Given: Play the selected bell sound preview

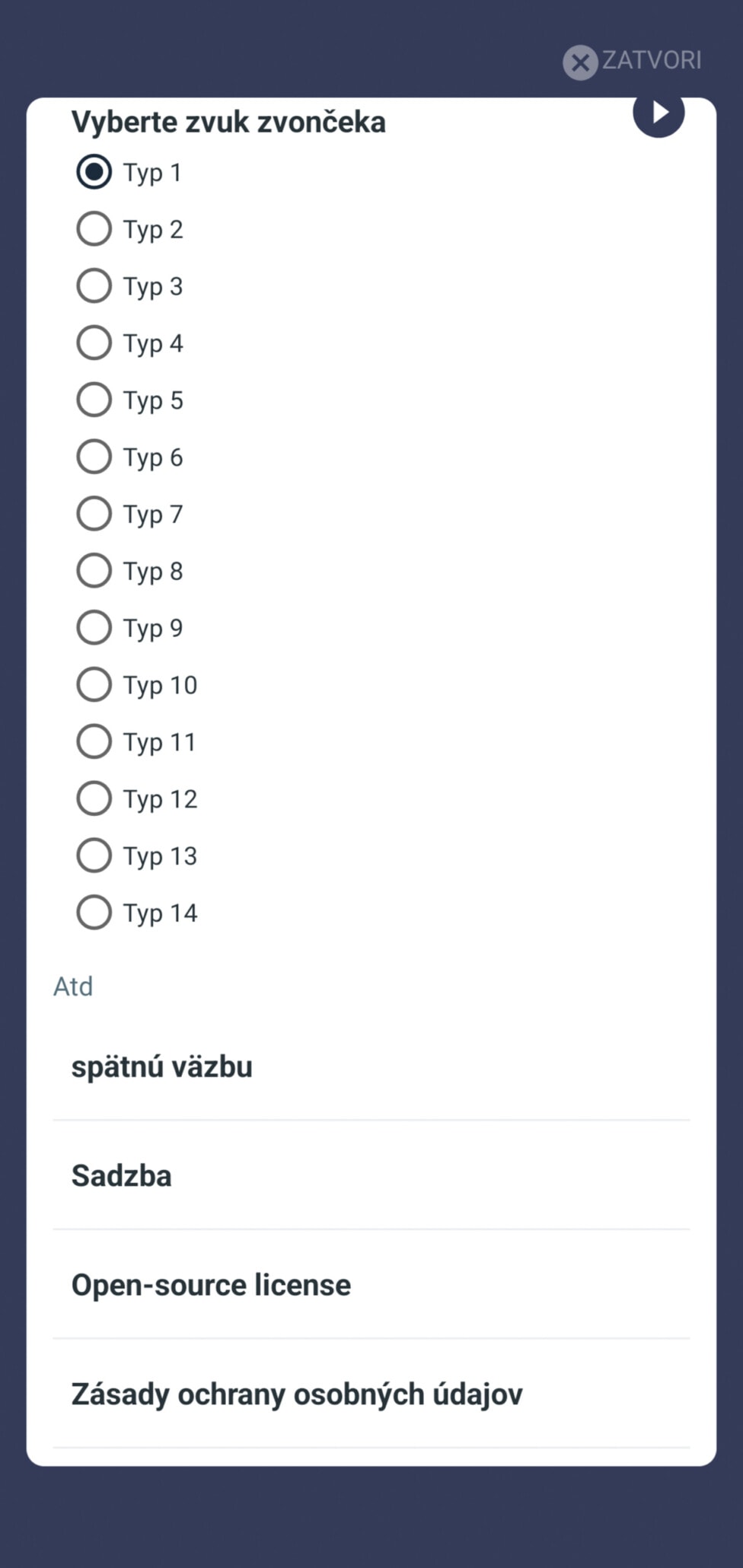Looking at the screenshot, I should 658,114.
